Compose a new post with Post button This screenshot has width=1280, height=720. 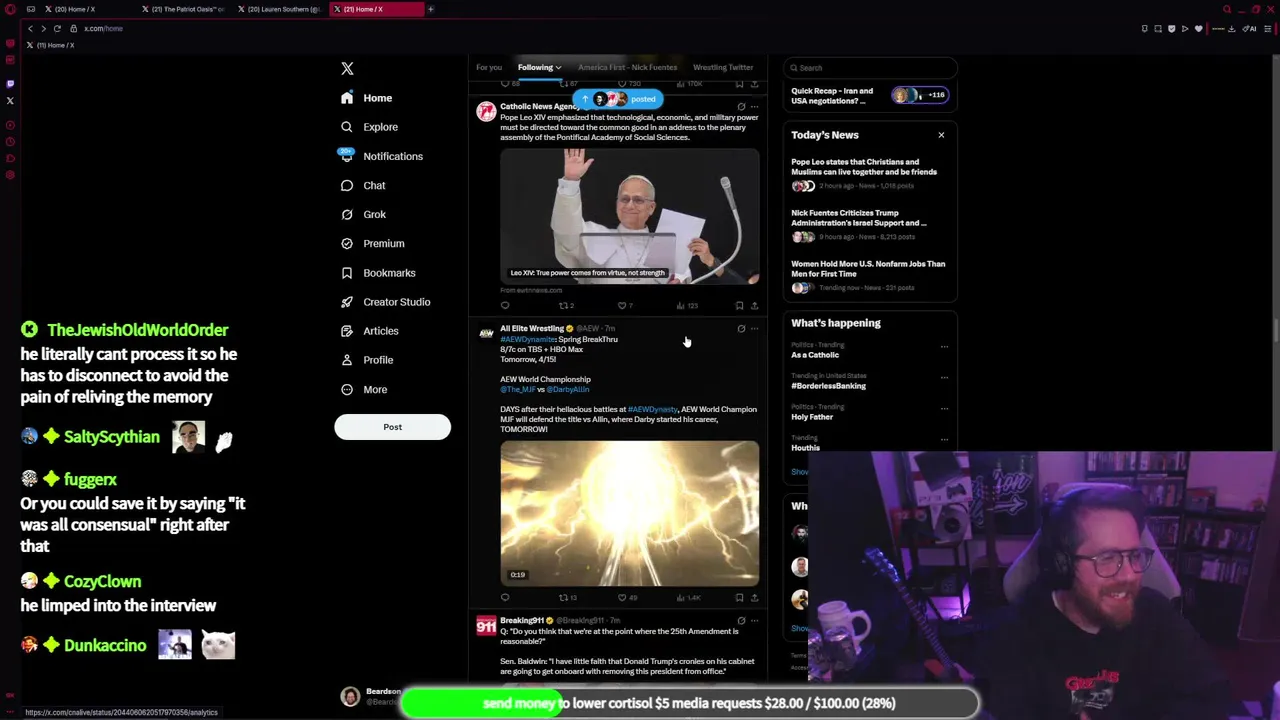click(x=392, y=427)
